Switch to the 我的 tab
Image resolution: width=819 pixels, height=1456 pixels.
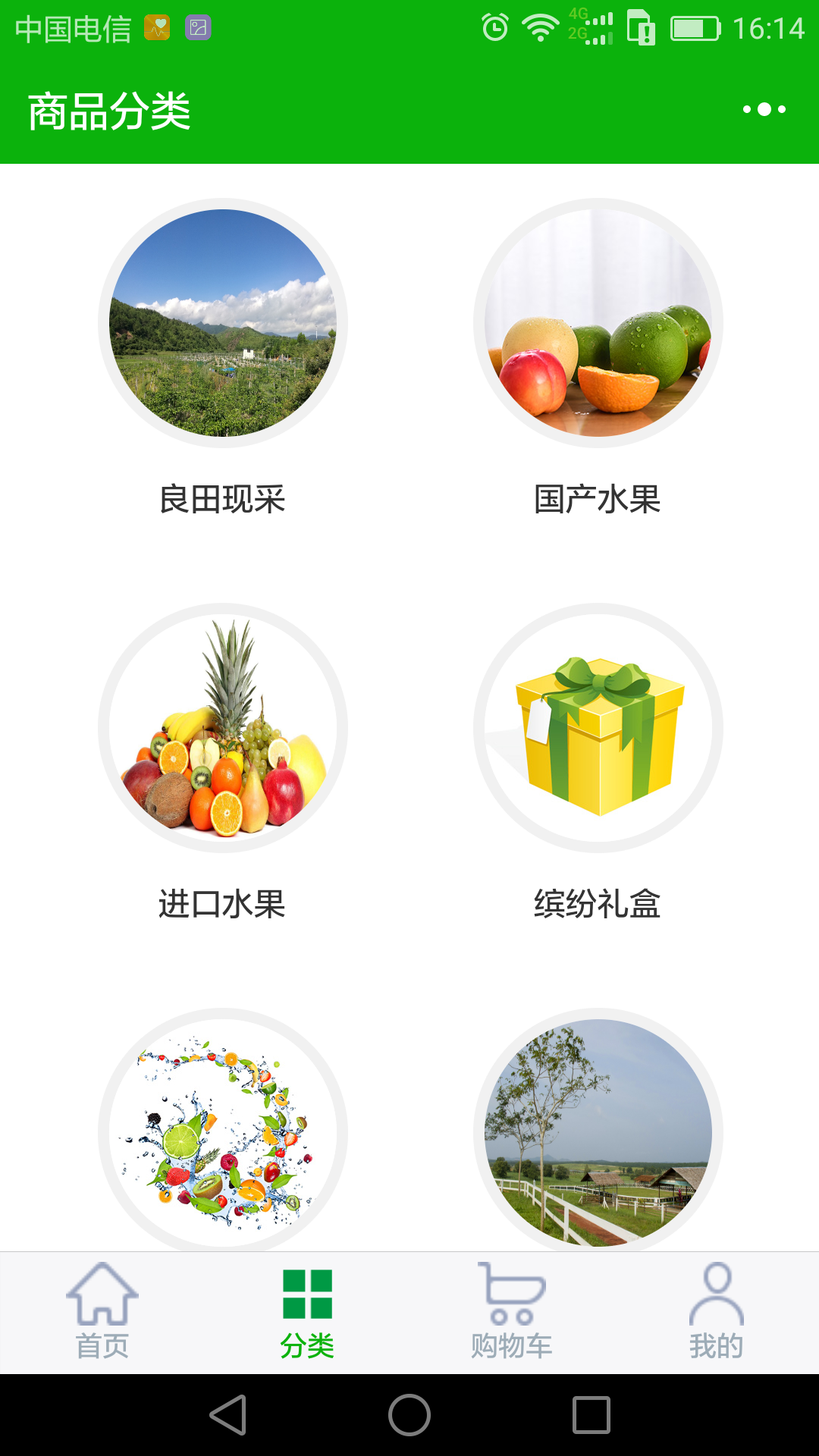[717, 1313]
